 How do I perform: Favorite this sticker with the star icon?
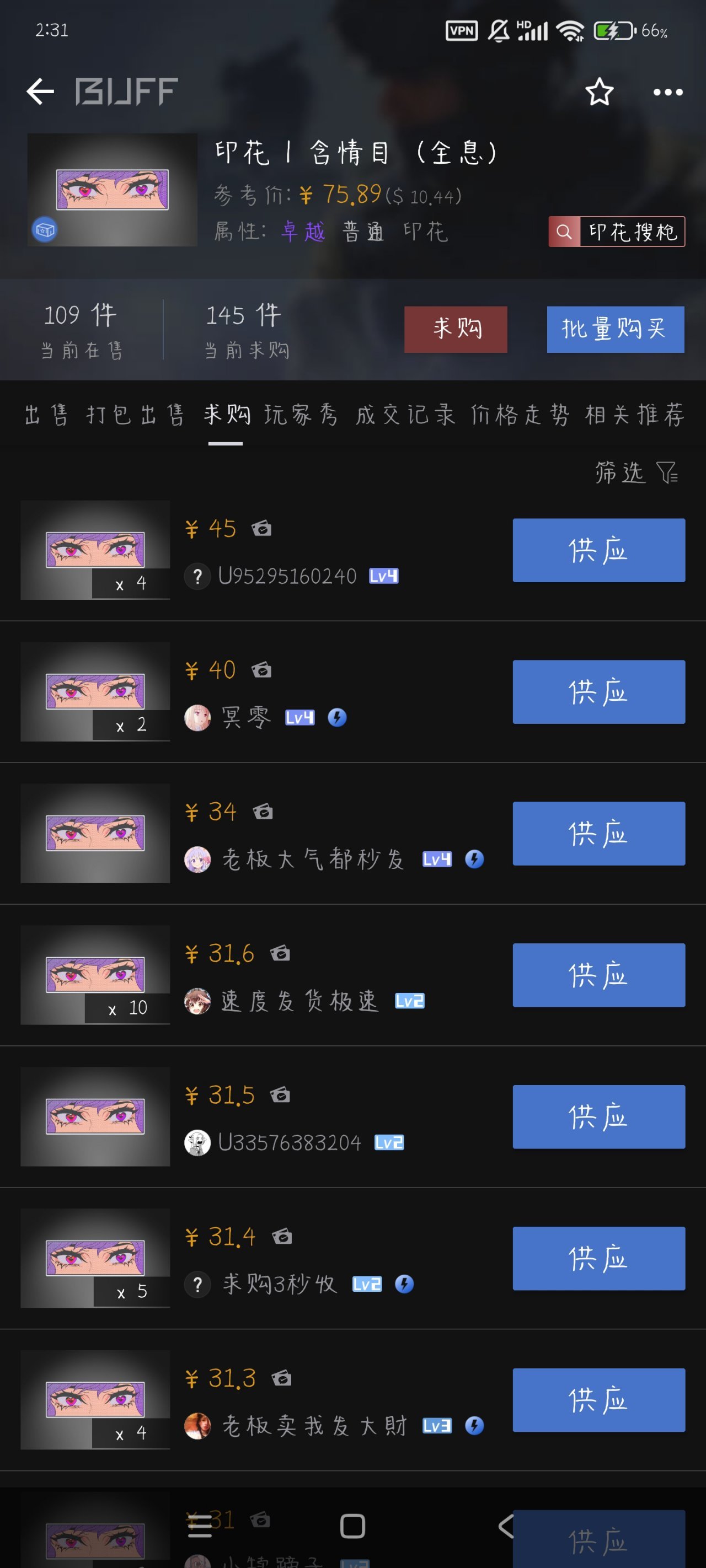coord(599,92)
